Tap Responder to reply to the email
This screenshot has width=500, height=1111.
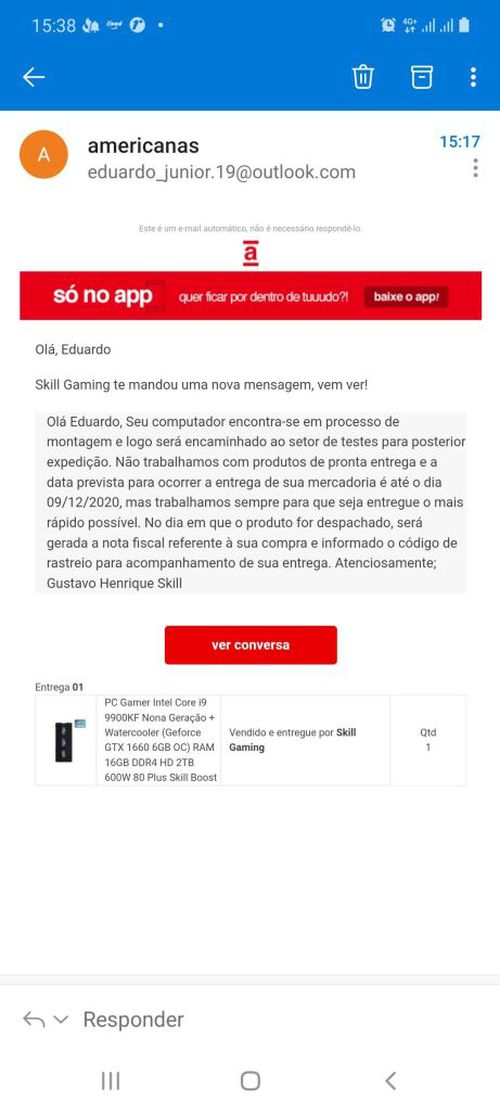coord(133,1020)
